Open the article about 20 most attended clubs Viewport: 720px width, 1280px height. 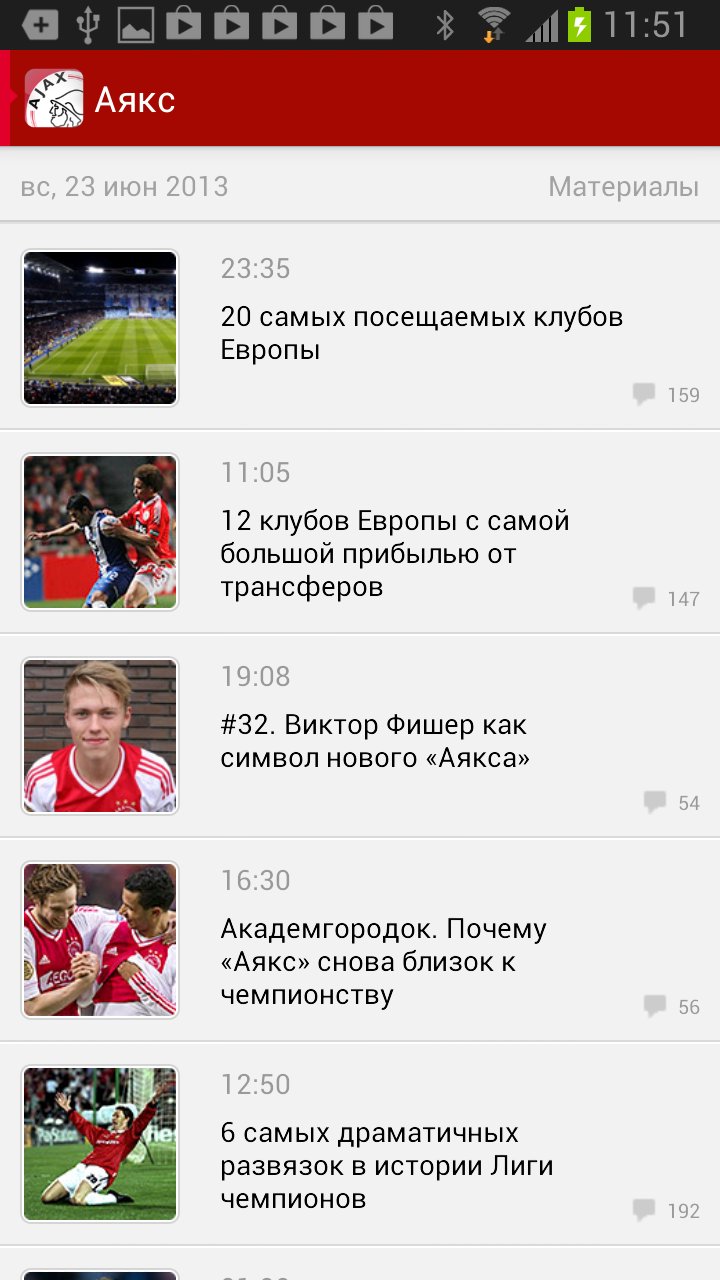point(421,333)
